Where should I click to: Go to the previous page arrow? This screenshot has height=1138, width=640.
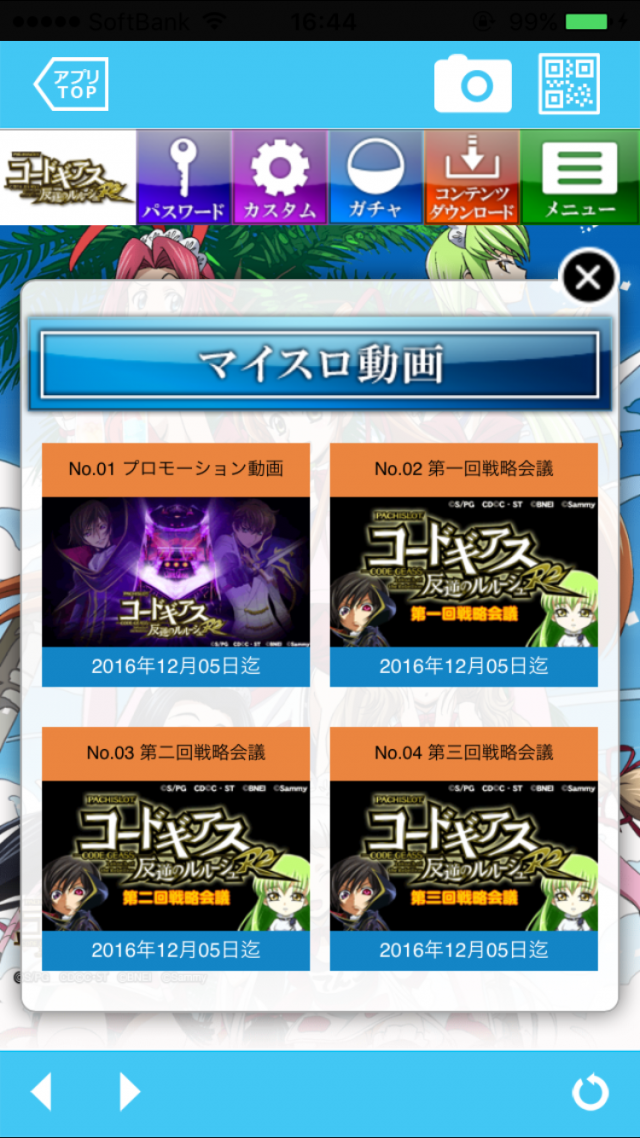coord(42,1092)
